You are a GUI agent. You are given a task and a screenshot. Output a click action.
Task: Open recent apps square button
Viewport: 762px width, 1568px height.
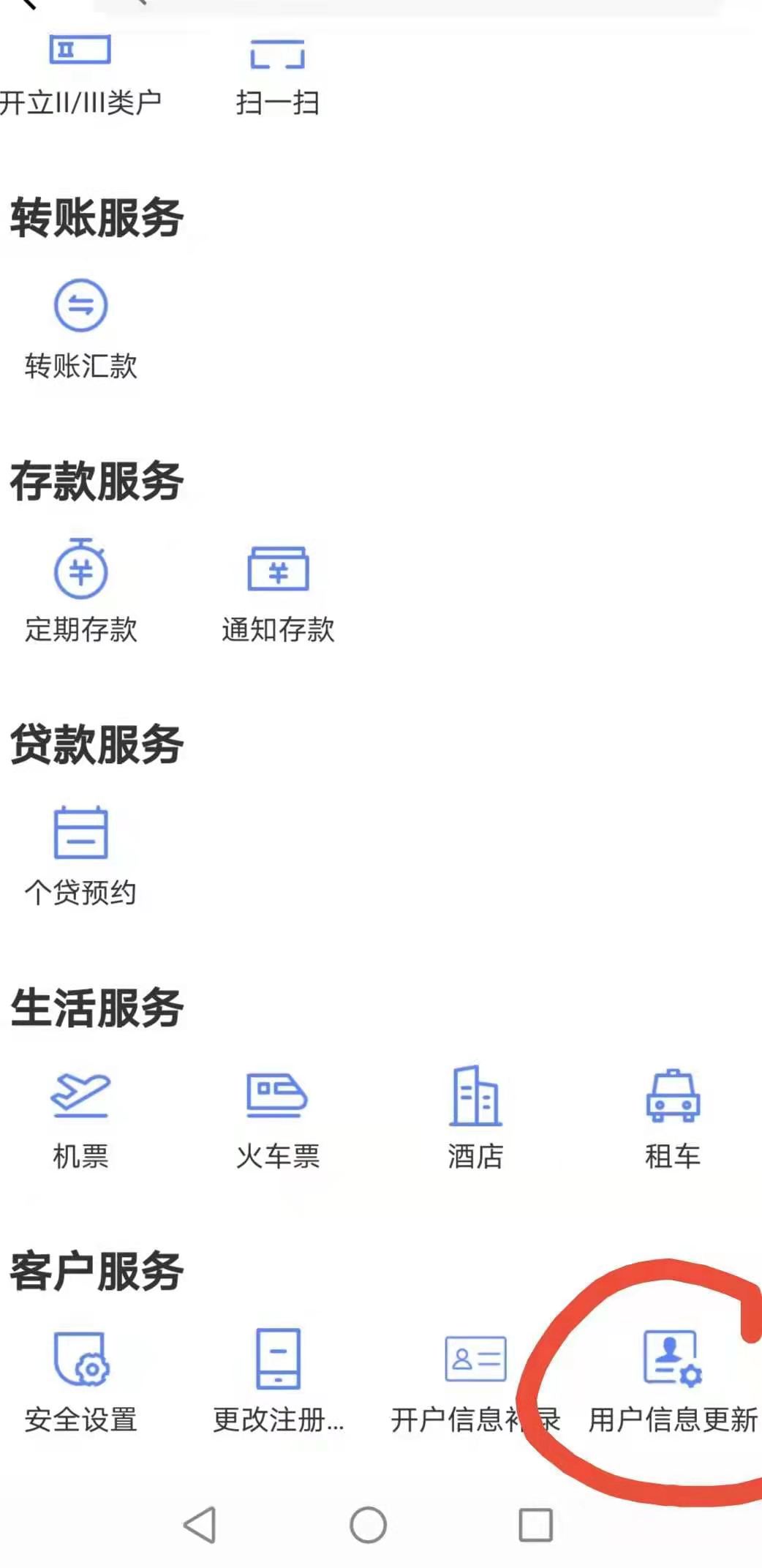tap(535, 1526)
